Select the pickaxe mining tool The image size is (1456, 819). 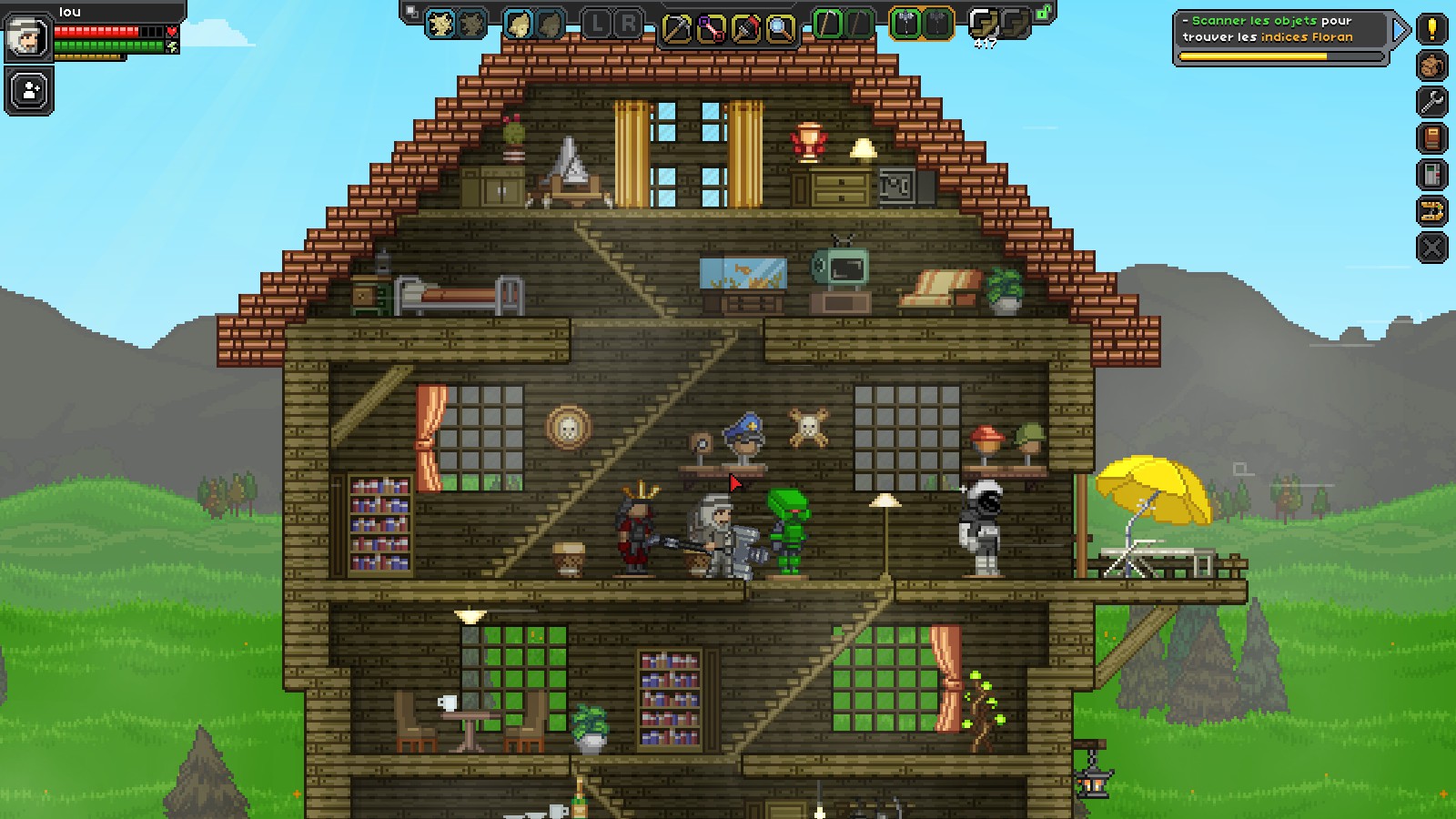tap(676, 28)
